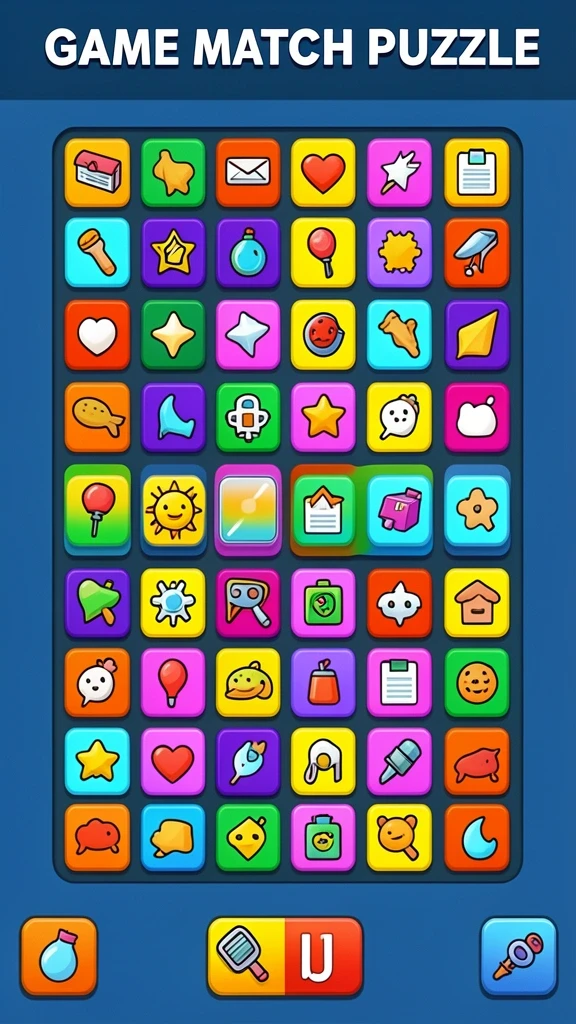Tap the crescent moon tile on orange background
The height and width of the screenshot is (1024, 576).
click(x=477, y=837)
